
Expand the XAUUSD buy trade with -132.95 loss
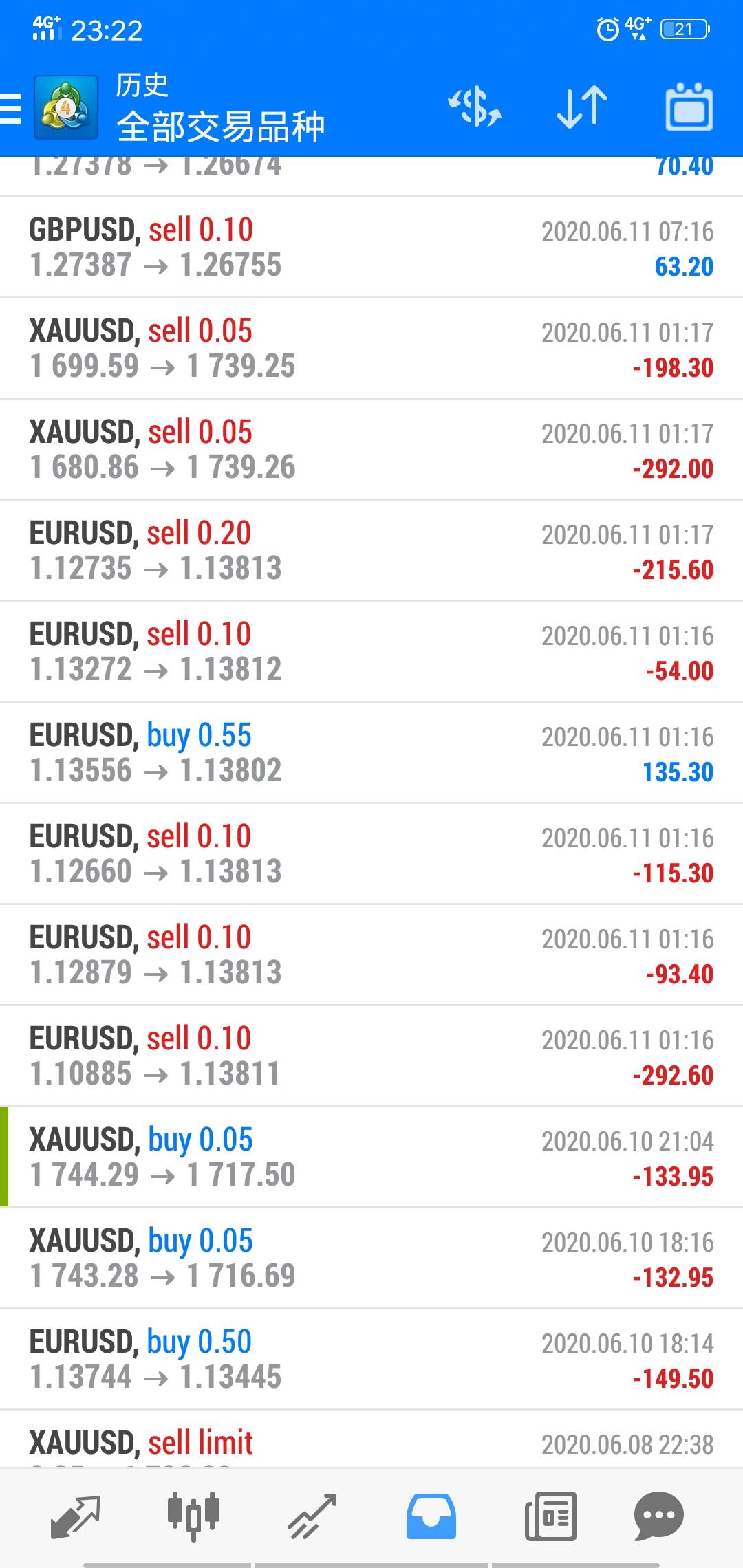pyautogui.click(x=371, y=1259)
